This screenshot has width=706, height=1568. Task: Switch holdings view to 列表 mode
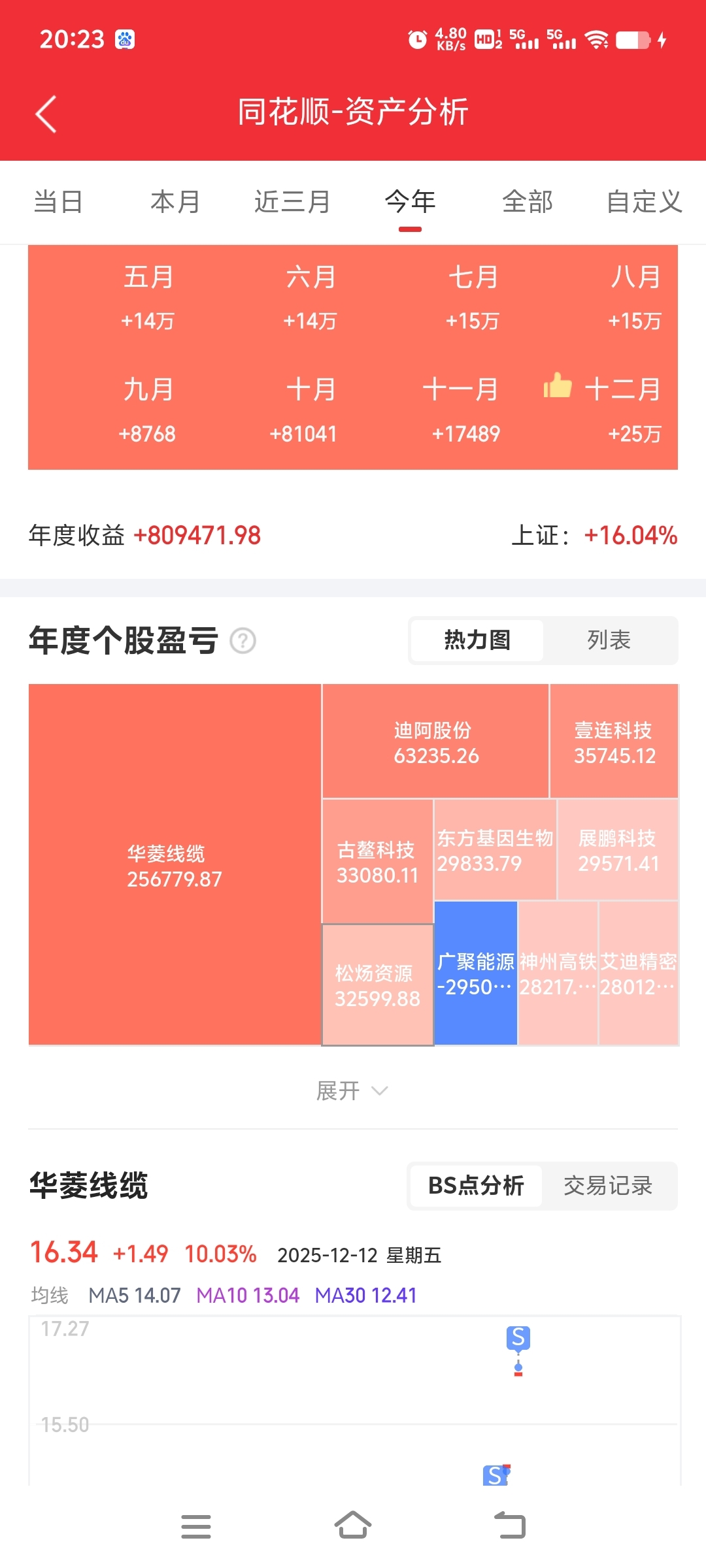(x=611, y=641)
